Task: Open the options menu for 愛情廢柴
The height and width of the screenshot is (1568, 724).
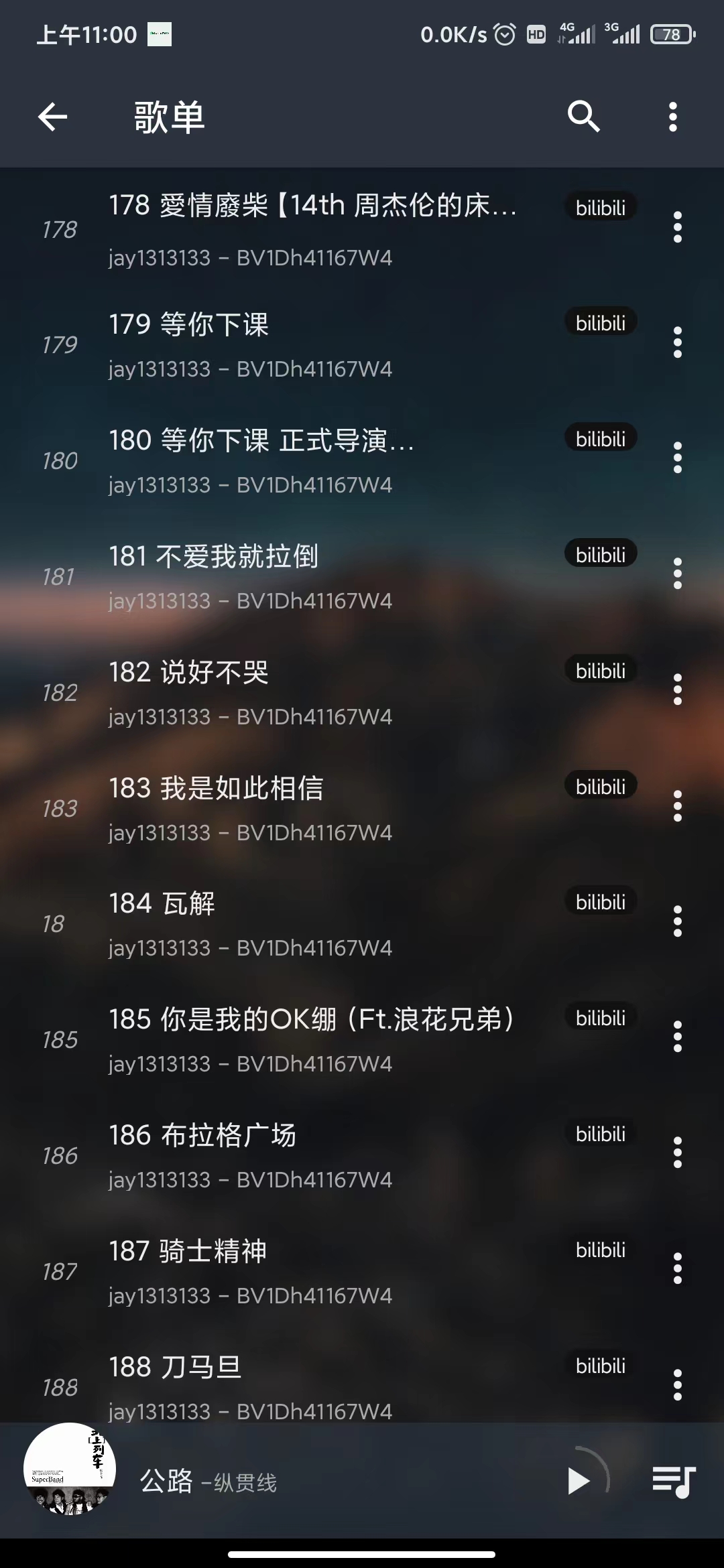Action: pyautogui.click(x=678, y=228)
